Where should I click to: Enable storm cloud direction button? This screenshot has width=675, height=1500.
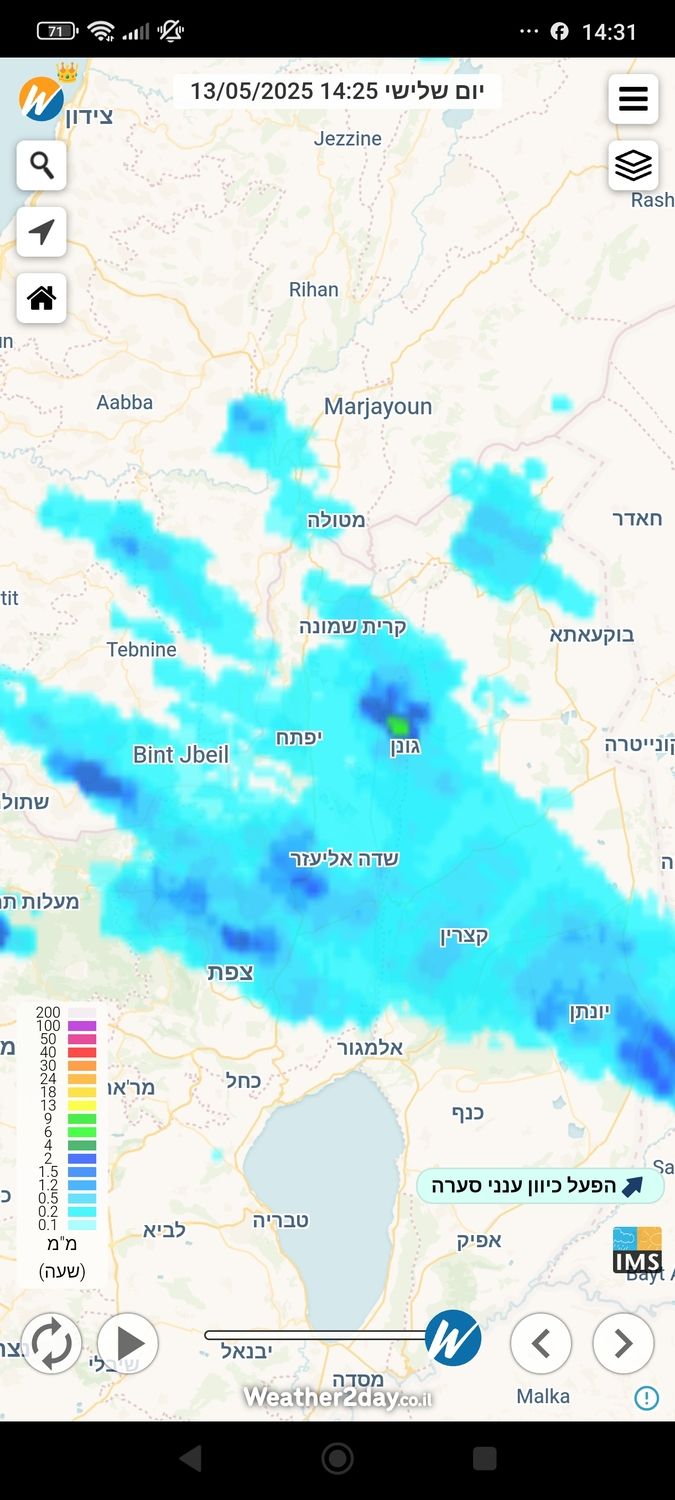pyautogui.click(x=540, y=1186)
